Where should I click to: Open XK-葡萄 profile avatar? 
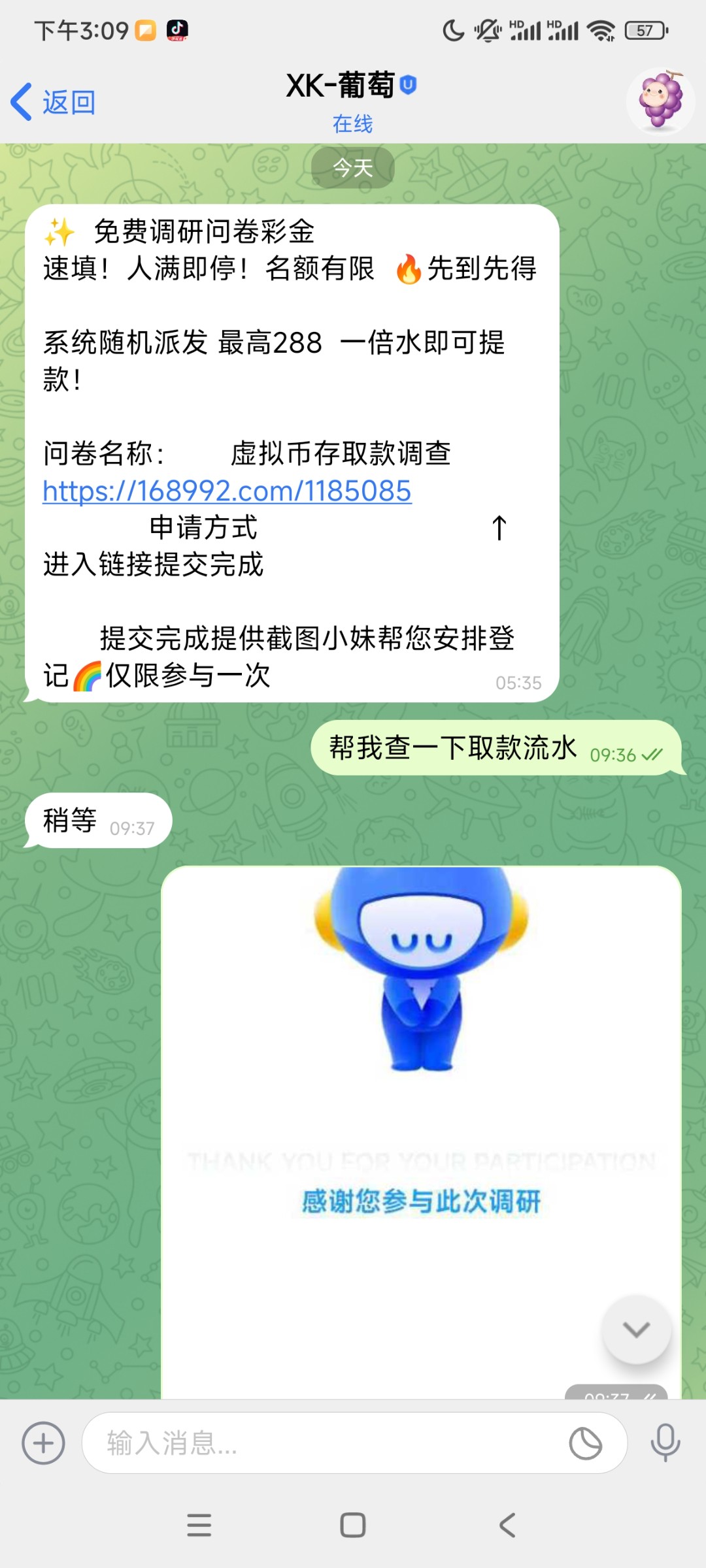(660, 101)
